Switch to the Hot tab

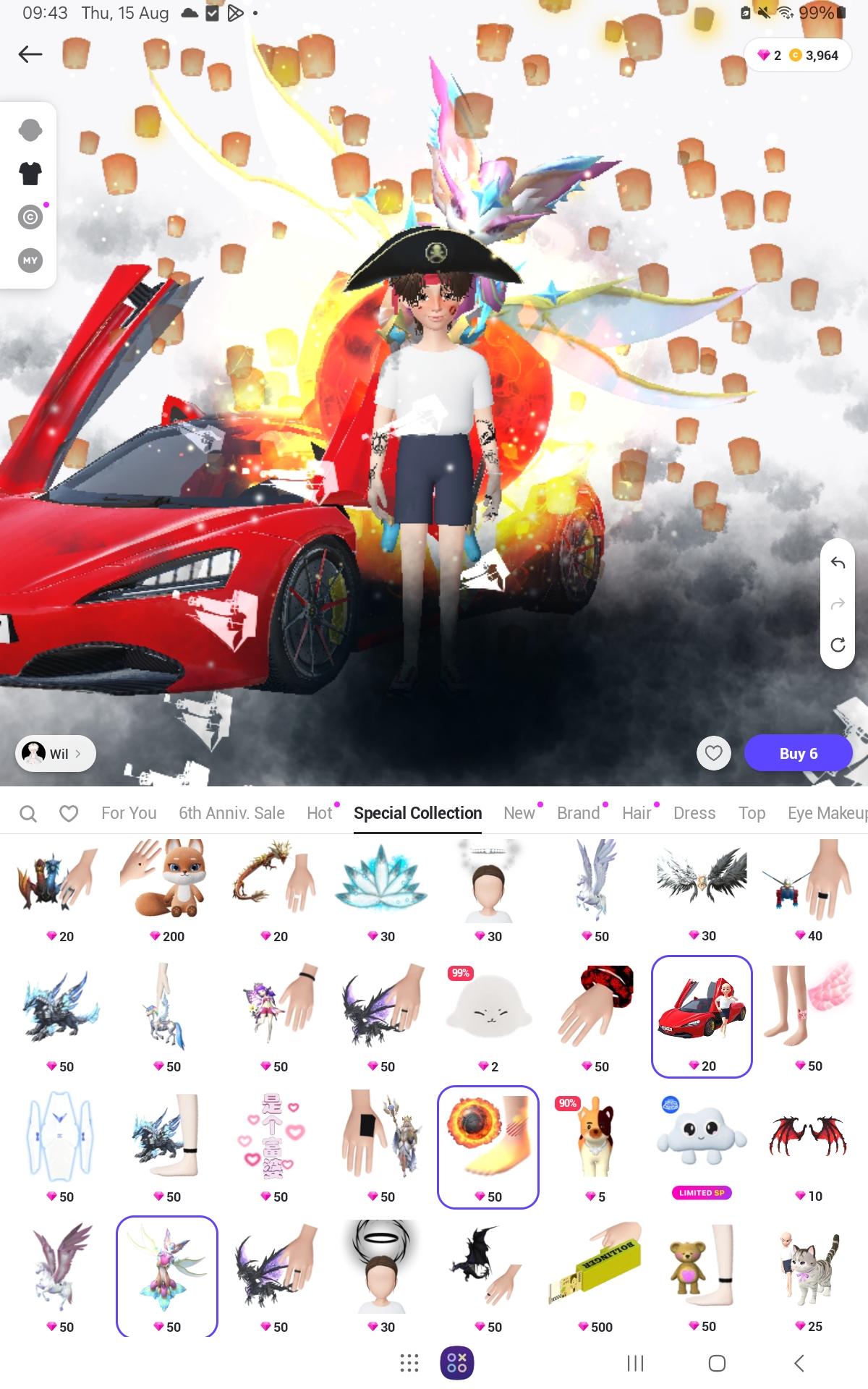coord(319,813)
